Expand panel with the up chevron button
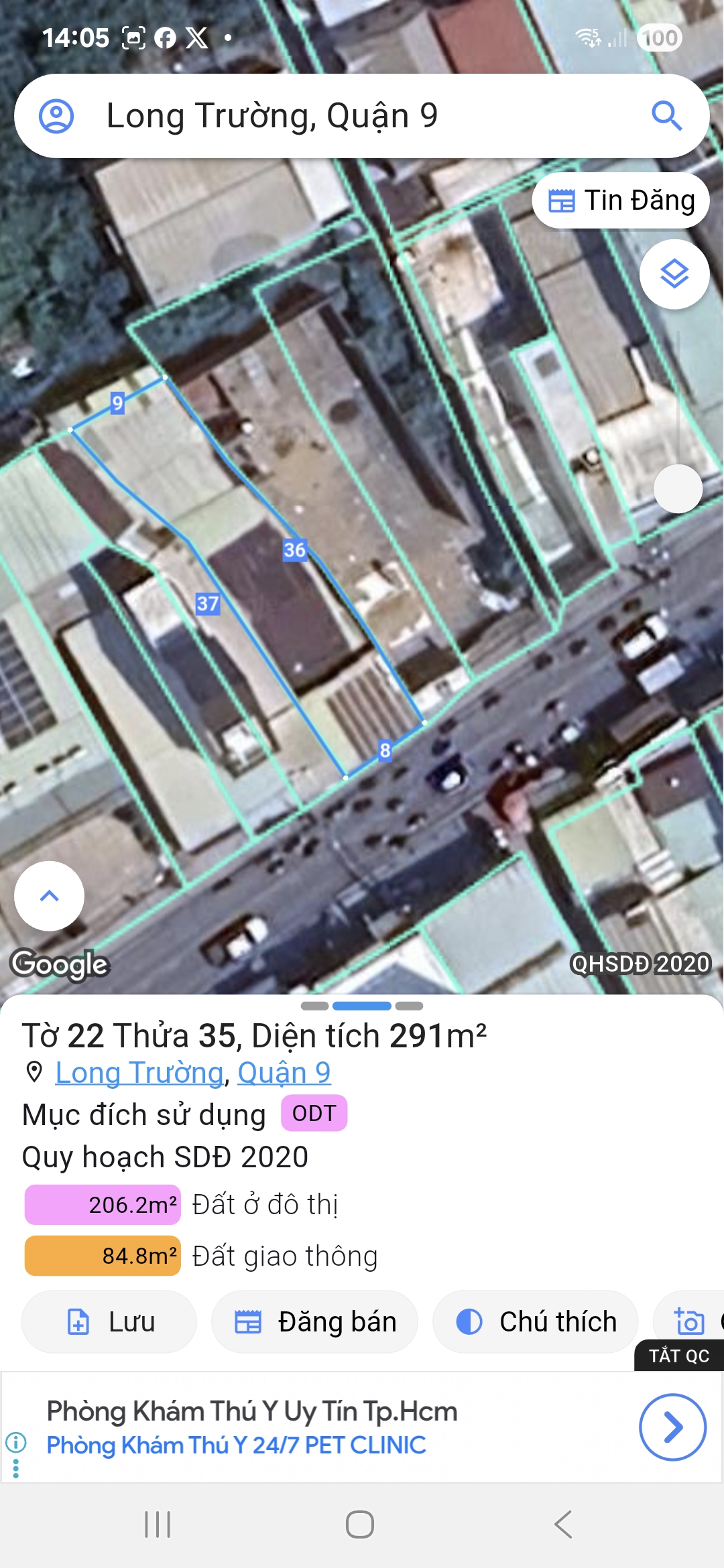 point(50,896)
